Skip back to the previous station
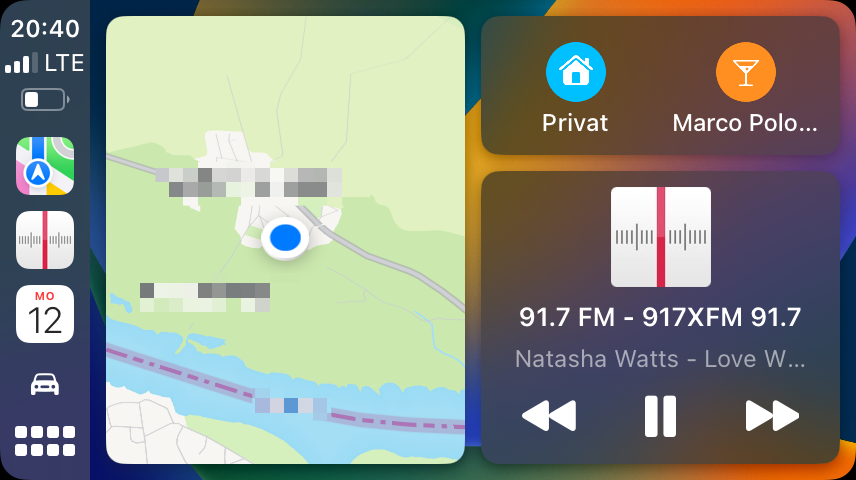This screenshot has width=856, height=480. 549,415
